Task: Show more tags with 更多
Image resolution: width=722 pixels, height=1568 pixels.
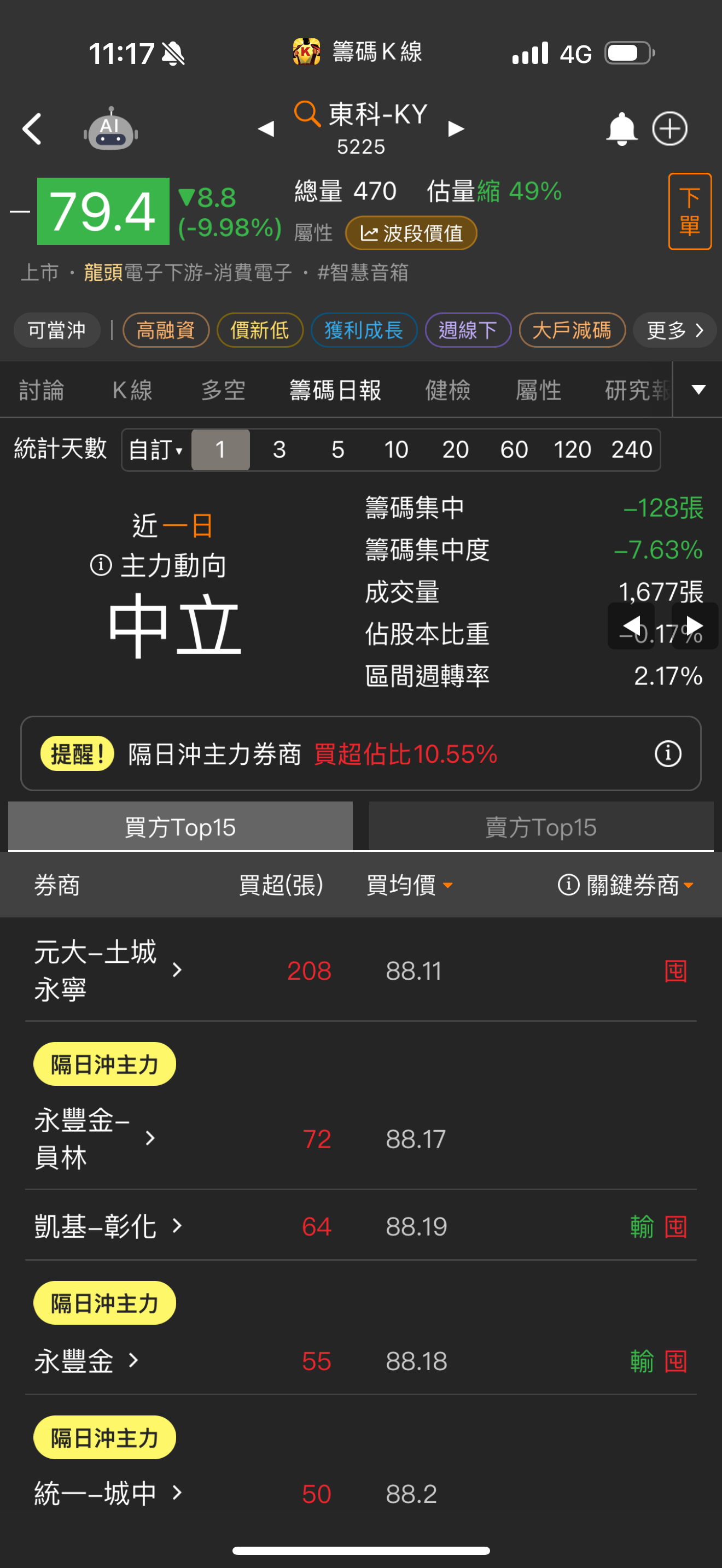Action: (x=674, y=331)
